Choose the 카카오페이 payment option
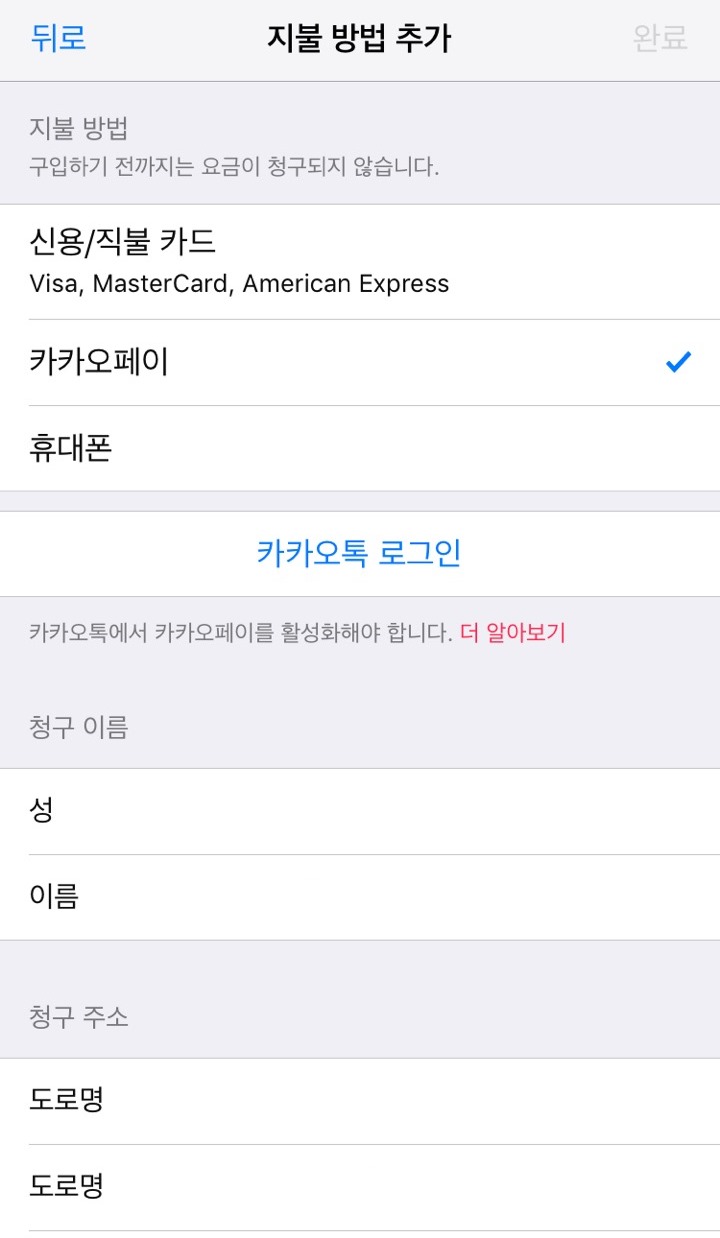 click(360, 362)
